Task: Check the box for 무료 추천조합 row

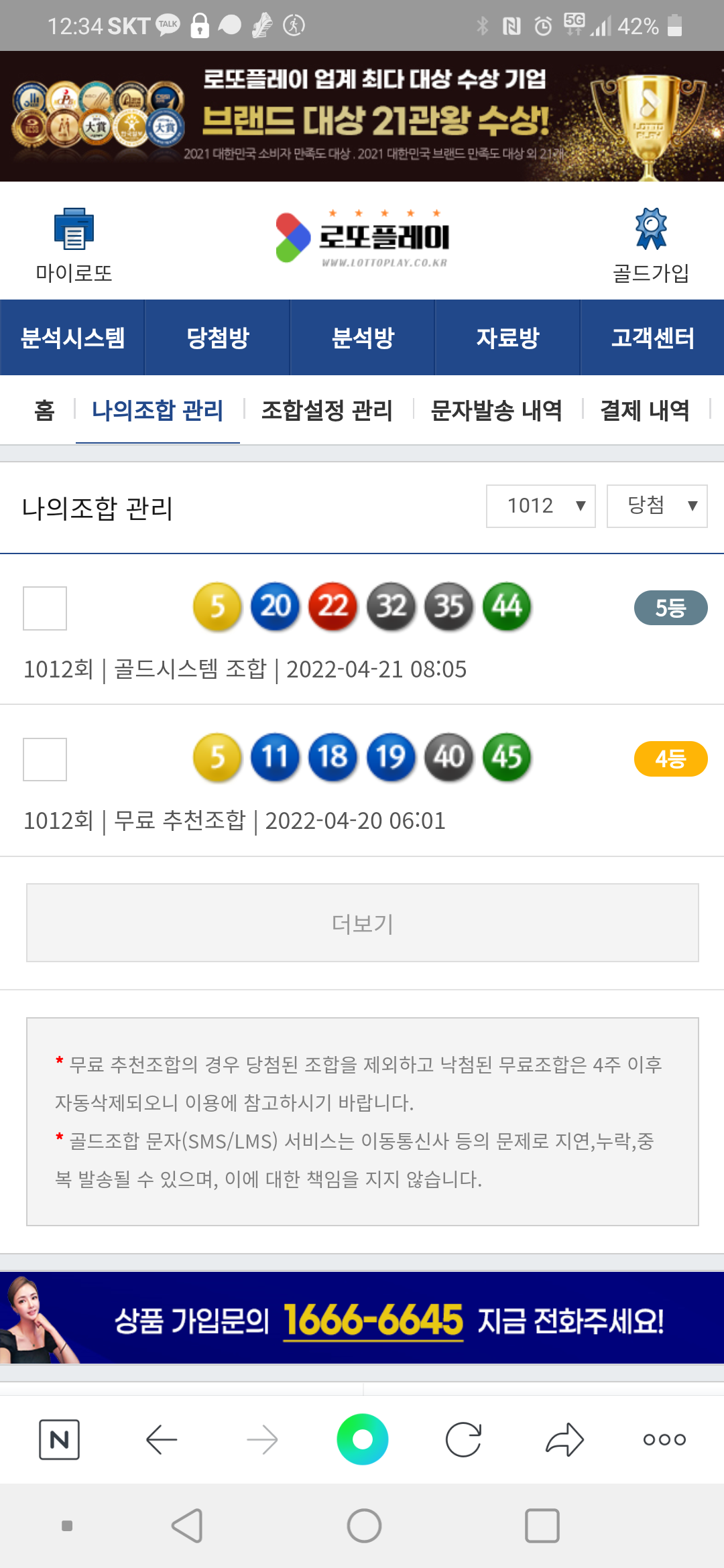Action: click(45, 759)
